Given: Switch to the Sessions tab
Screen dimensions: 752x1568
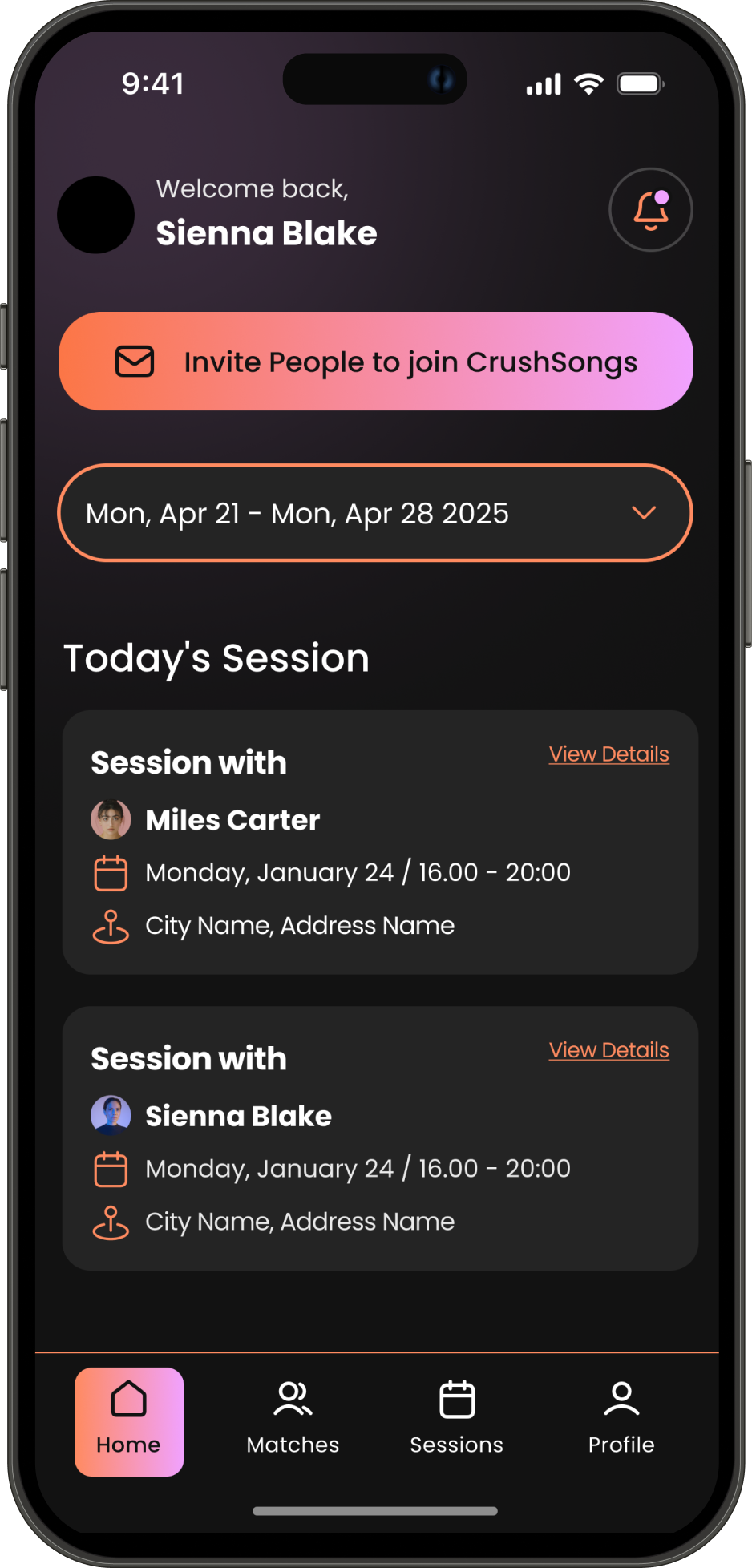Looking at the screenshot, I should 457,1421.
